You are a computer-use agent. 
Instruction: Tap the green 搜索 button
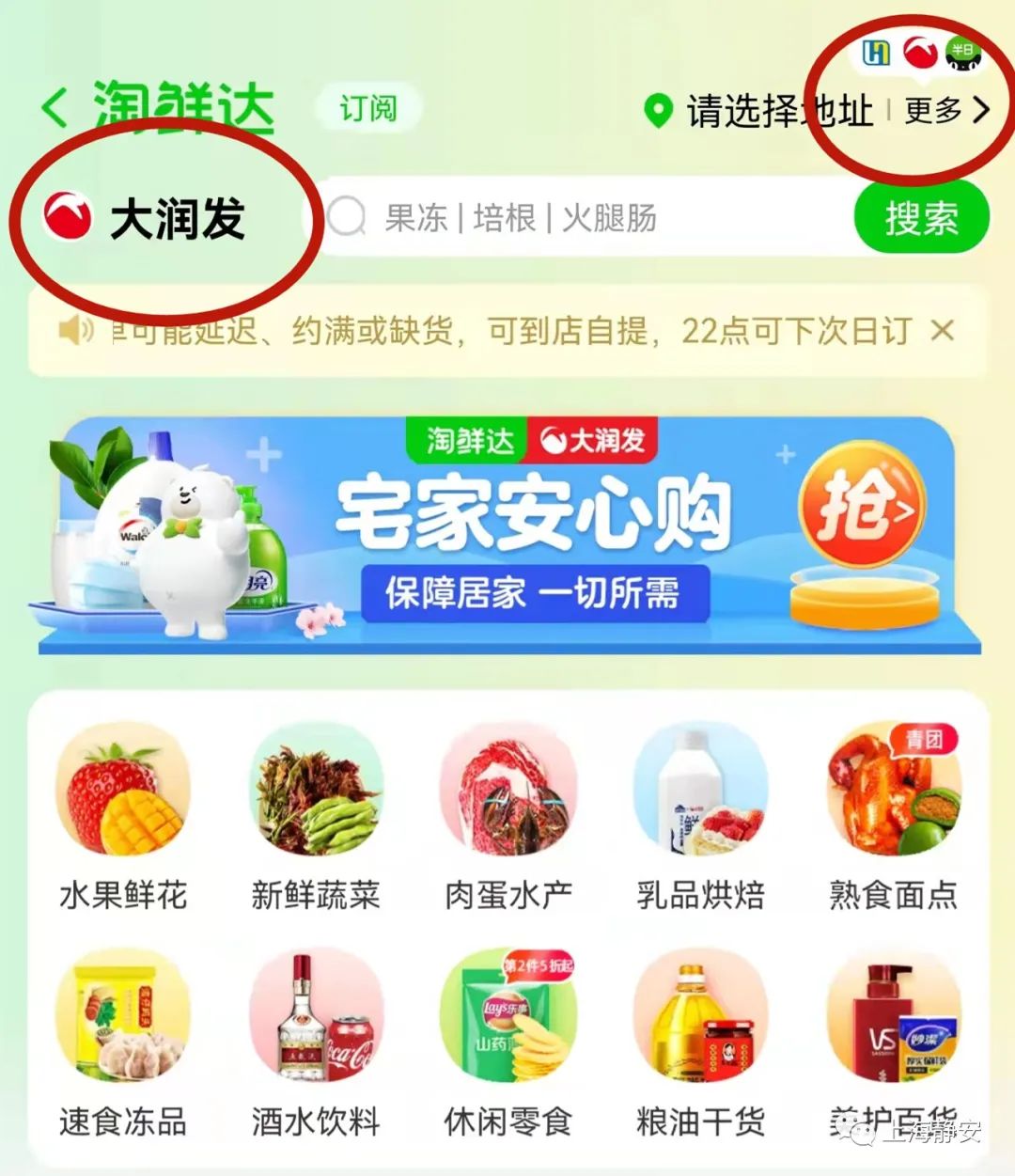pyautogui.click(x=921, y=218)
